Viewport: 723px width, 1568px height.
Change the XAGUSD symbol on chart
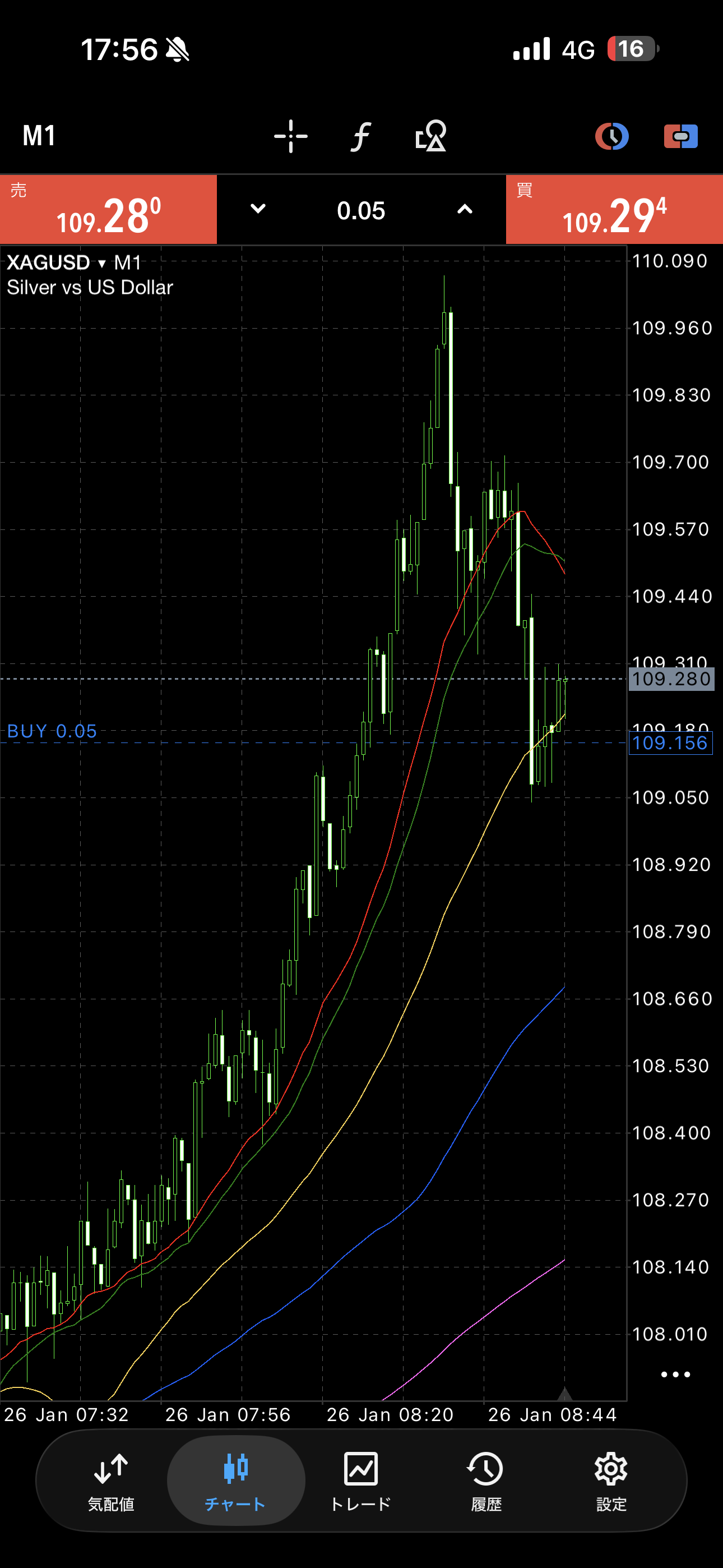coord(56,263)
